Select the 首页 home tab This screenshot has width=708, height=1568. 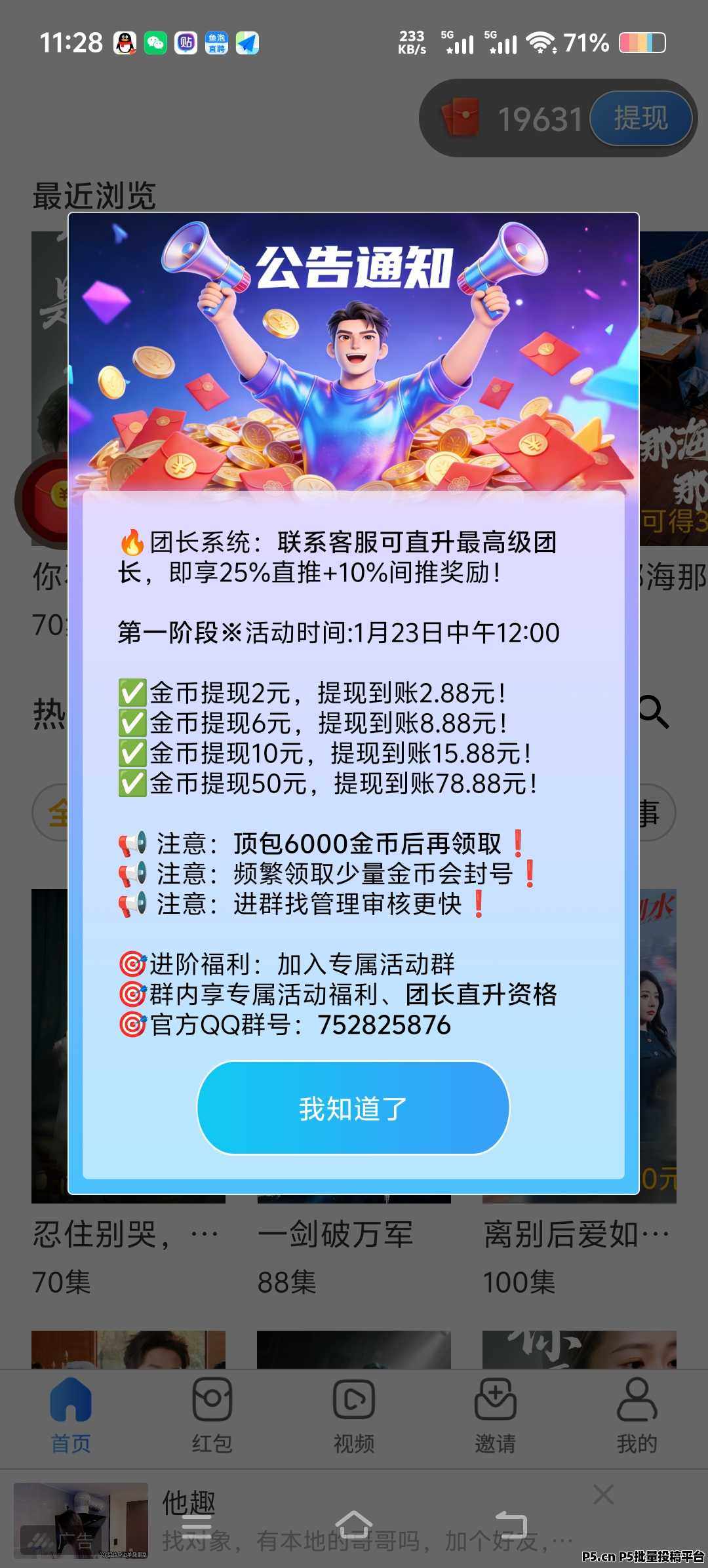[71, 1416]
